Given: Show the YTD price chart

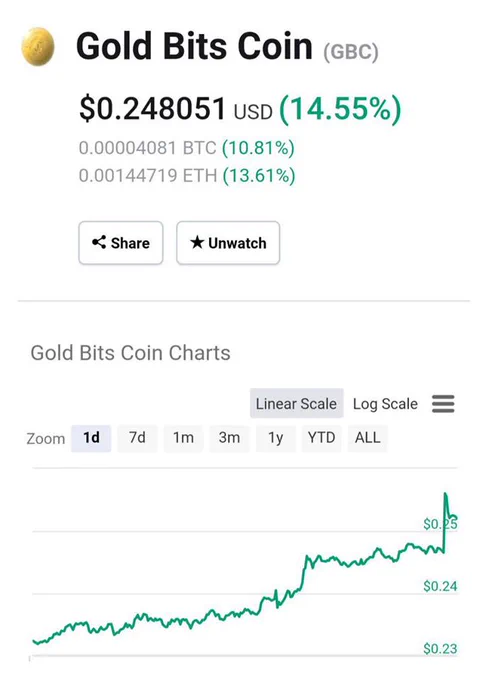Looking at the screenshot, I should [321, 438].
